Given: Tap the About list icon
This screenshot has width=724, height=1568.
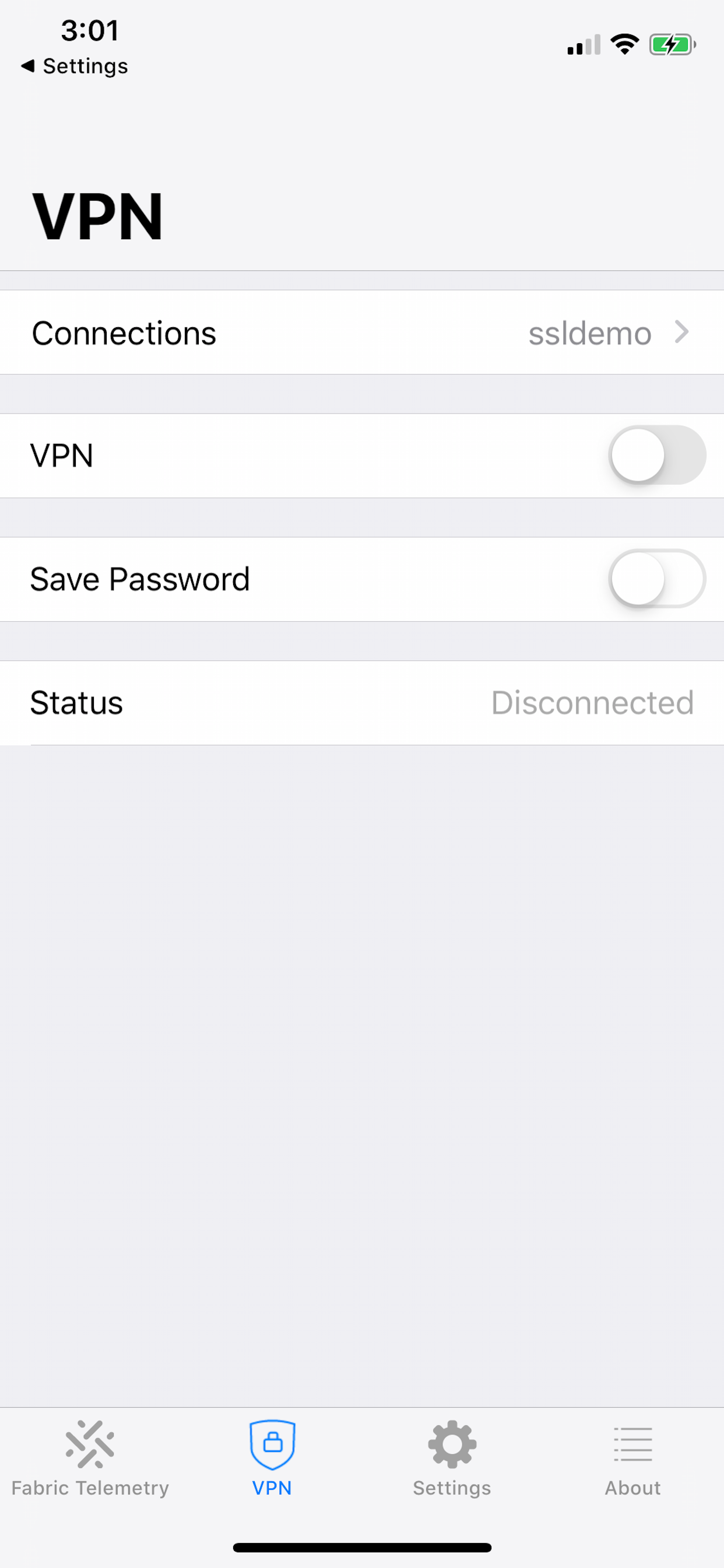Looking at the screenshot, I should pos(632,1441).
